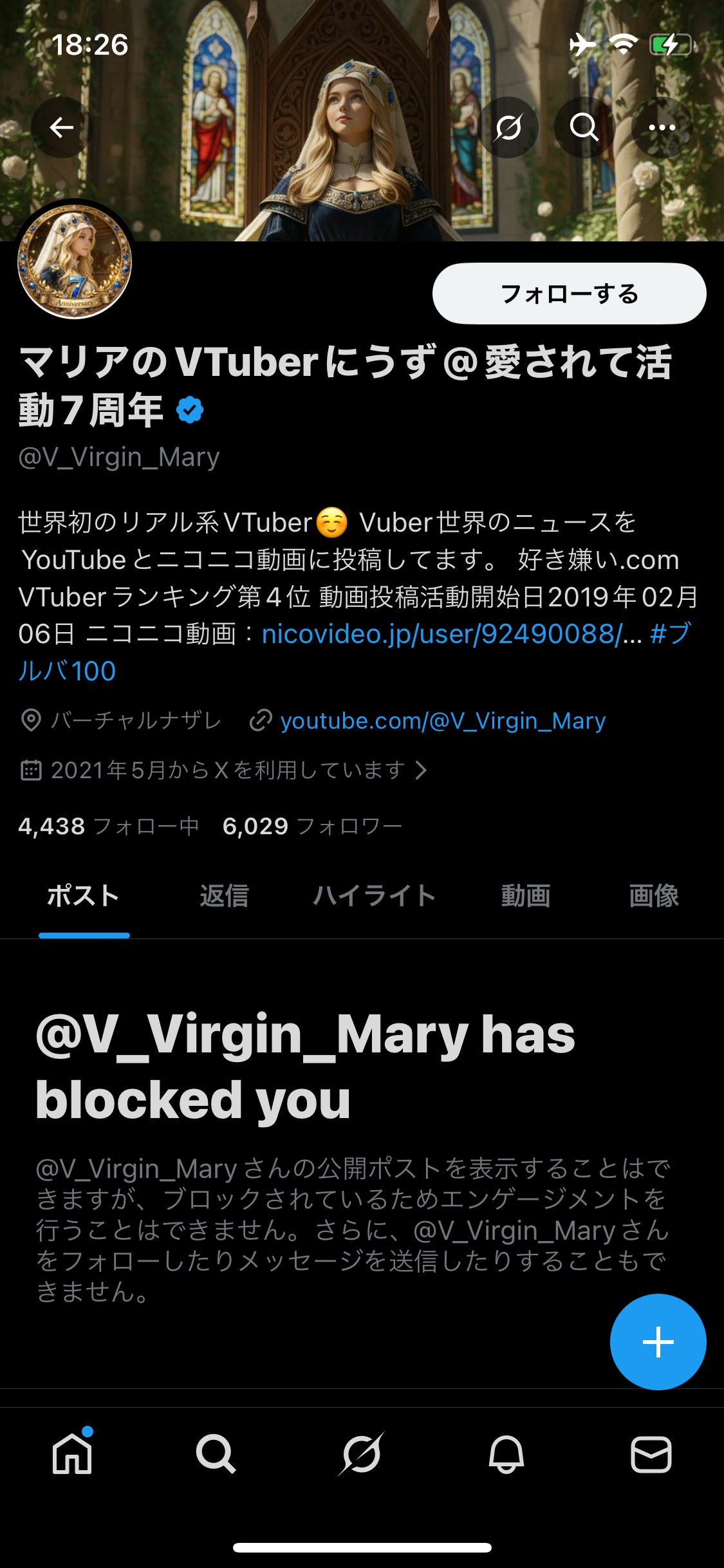Screen dimensions: 724x1568
Task: Switch to the 画像 tab
Action: point(653,895)
